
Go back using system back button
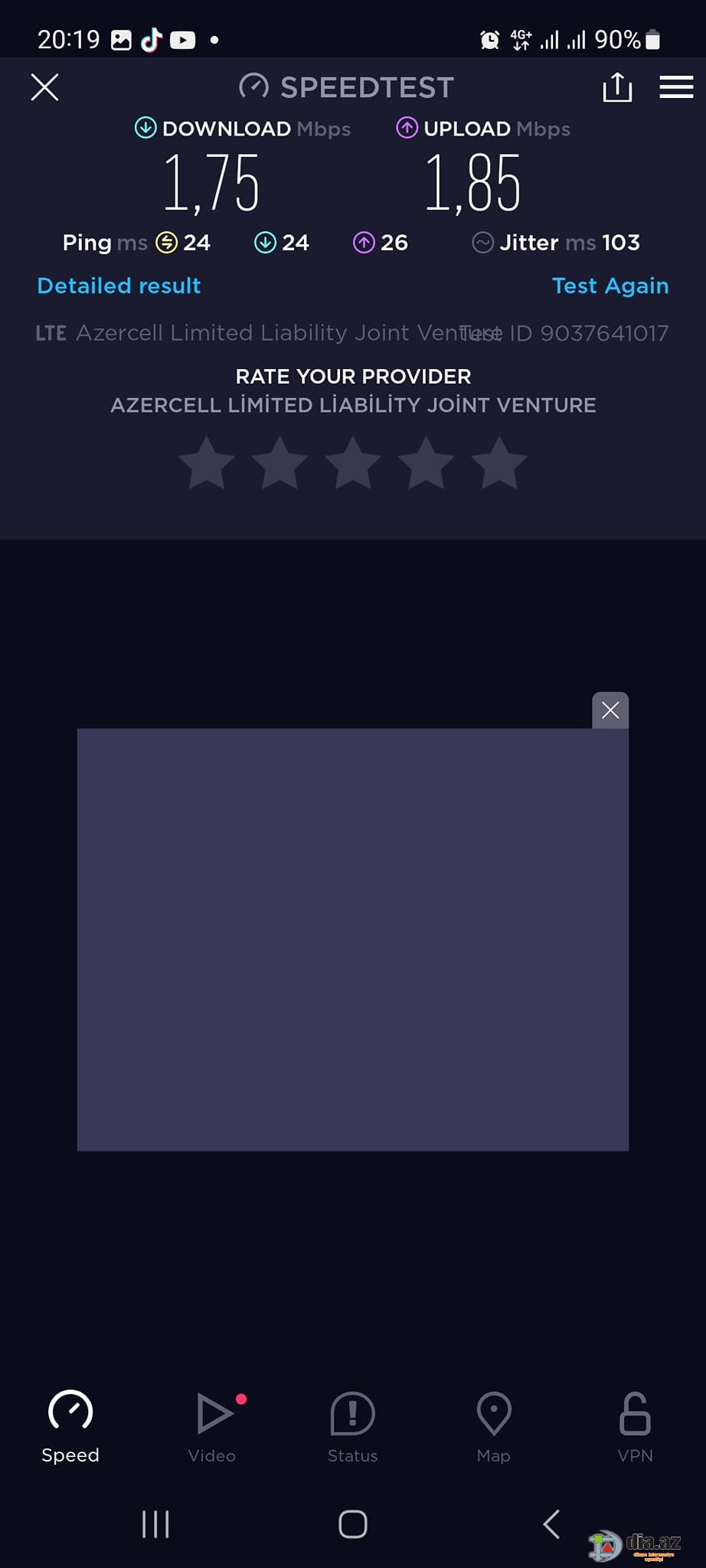pos(551,1524)
